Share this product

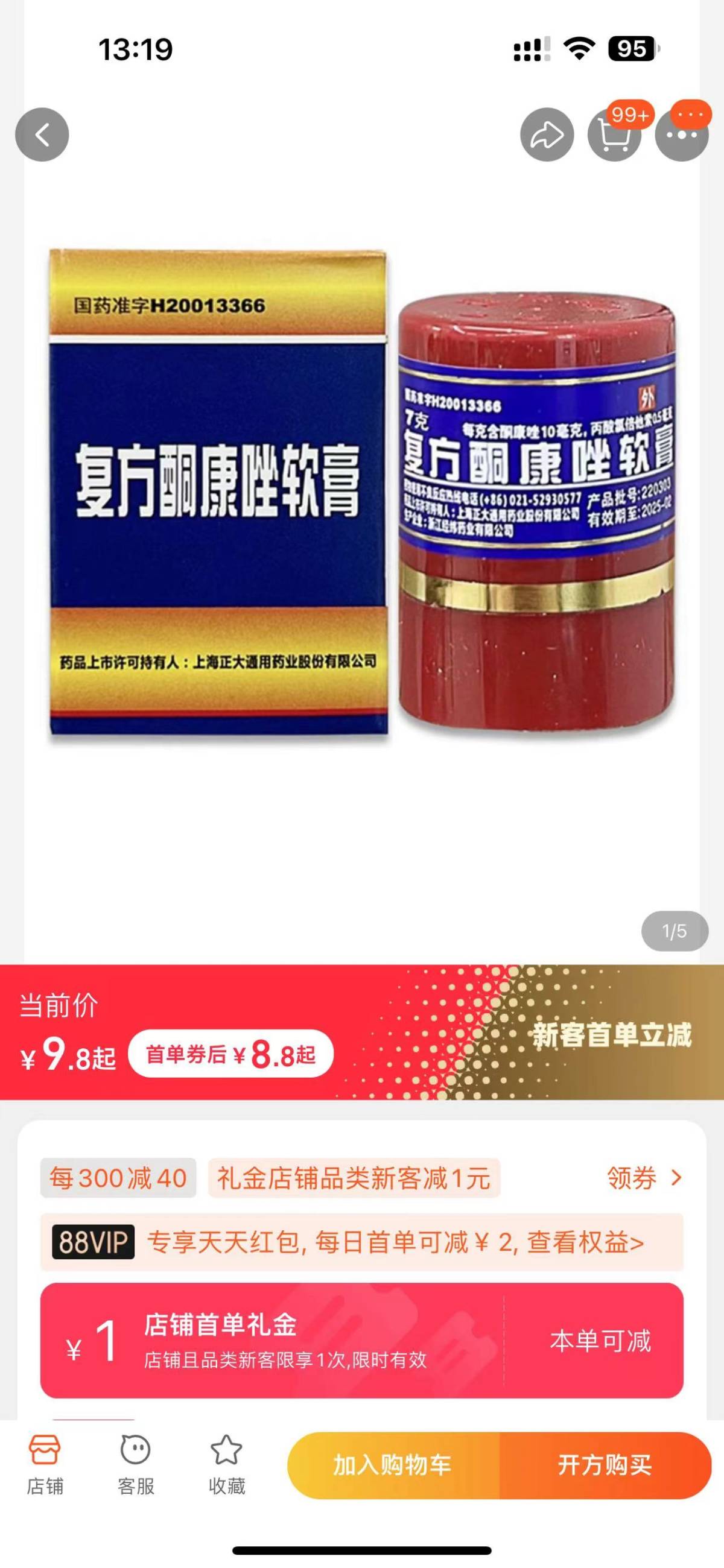[x=547, y=134]
